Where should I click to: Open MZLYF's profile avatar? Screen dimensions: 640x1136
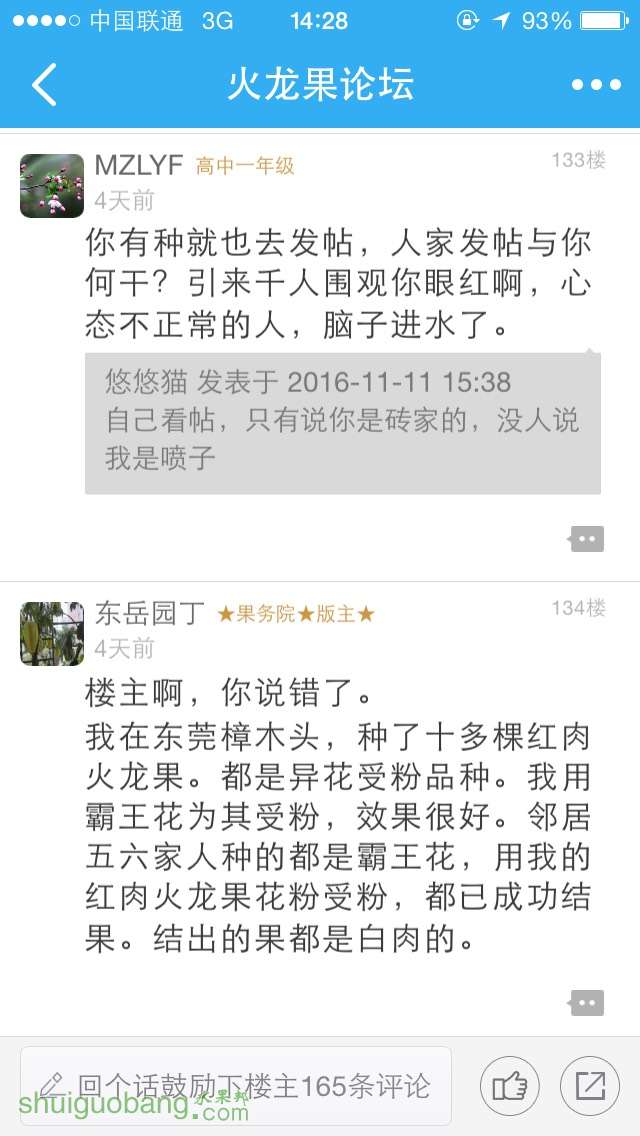[x=52, y=186]
